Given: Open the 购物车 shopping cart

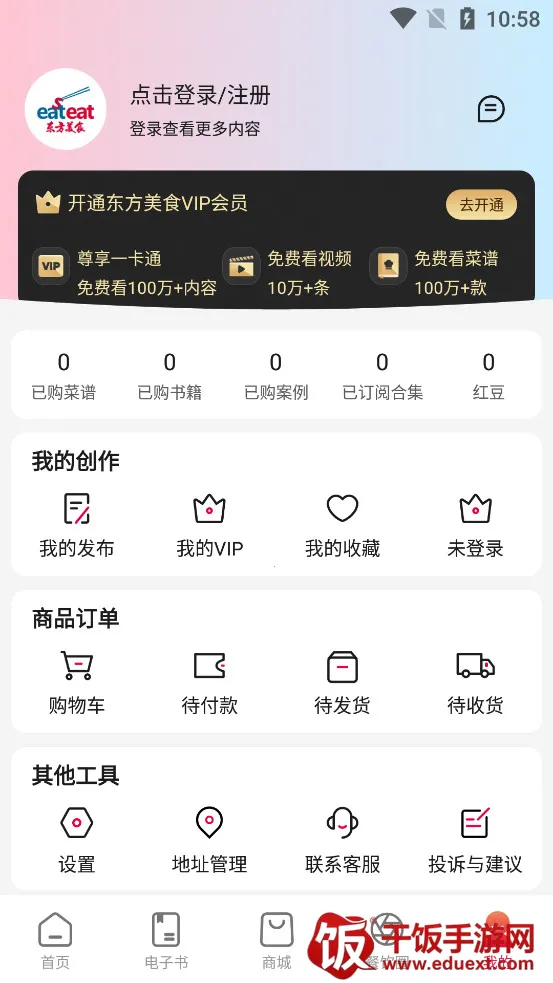Looking at the screenshot, I should tap(76, 683).
